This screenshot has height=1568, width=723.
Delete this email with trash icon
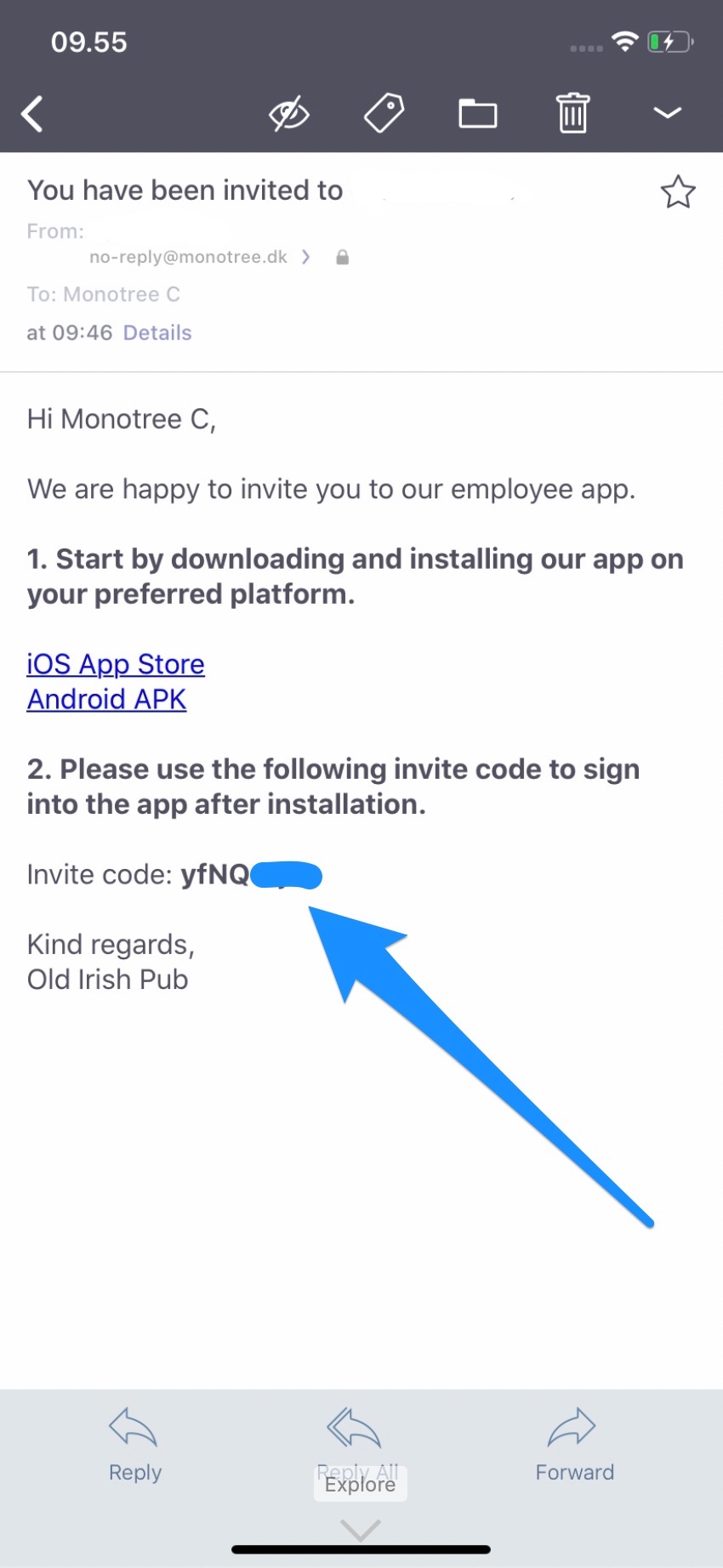(x=572, y=113)
